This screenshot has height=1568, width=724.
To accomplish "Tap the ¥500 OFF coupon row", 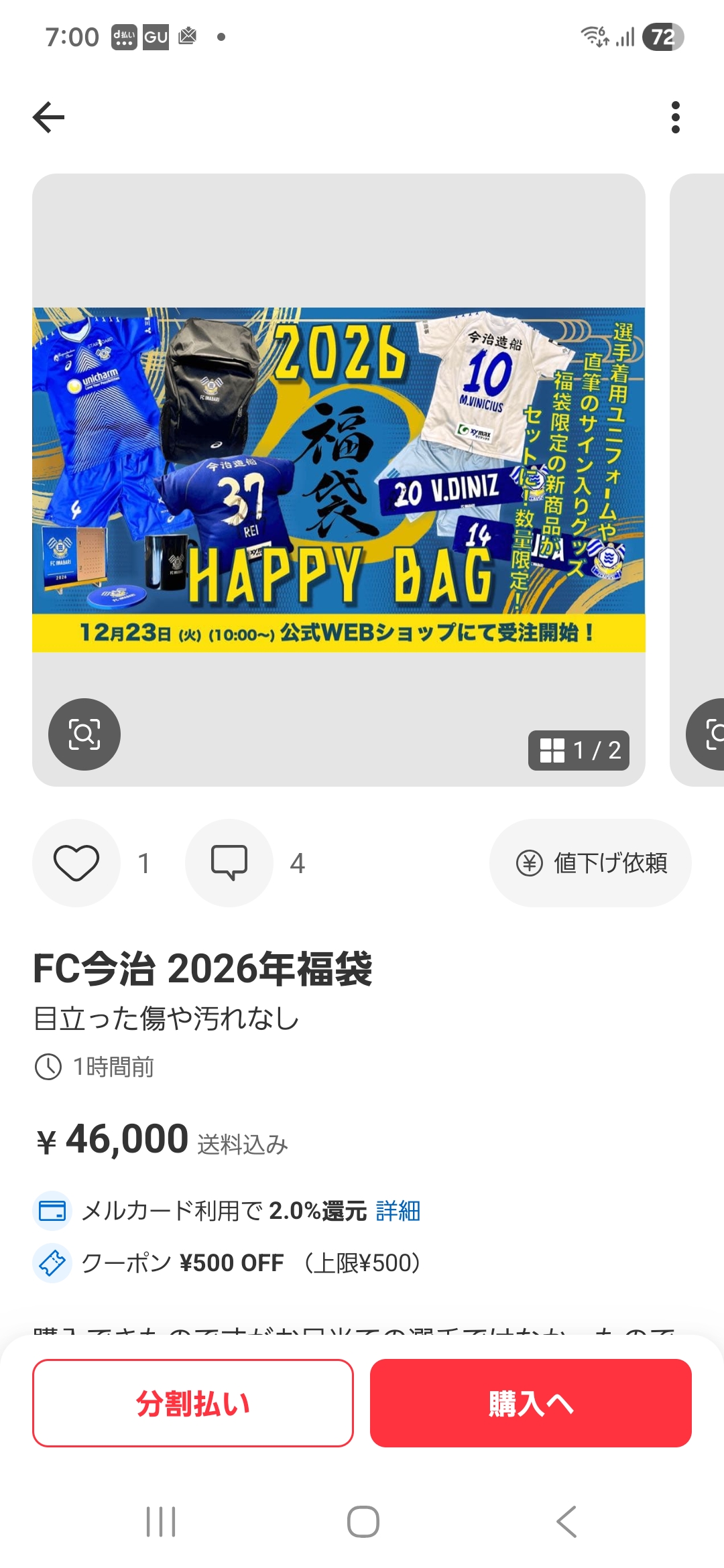I will tap(228, 1263).
